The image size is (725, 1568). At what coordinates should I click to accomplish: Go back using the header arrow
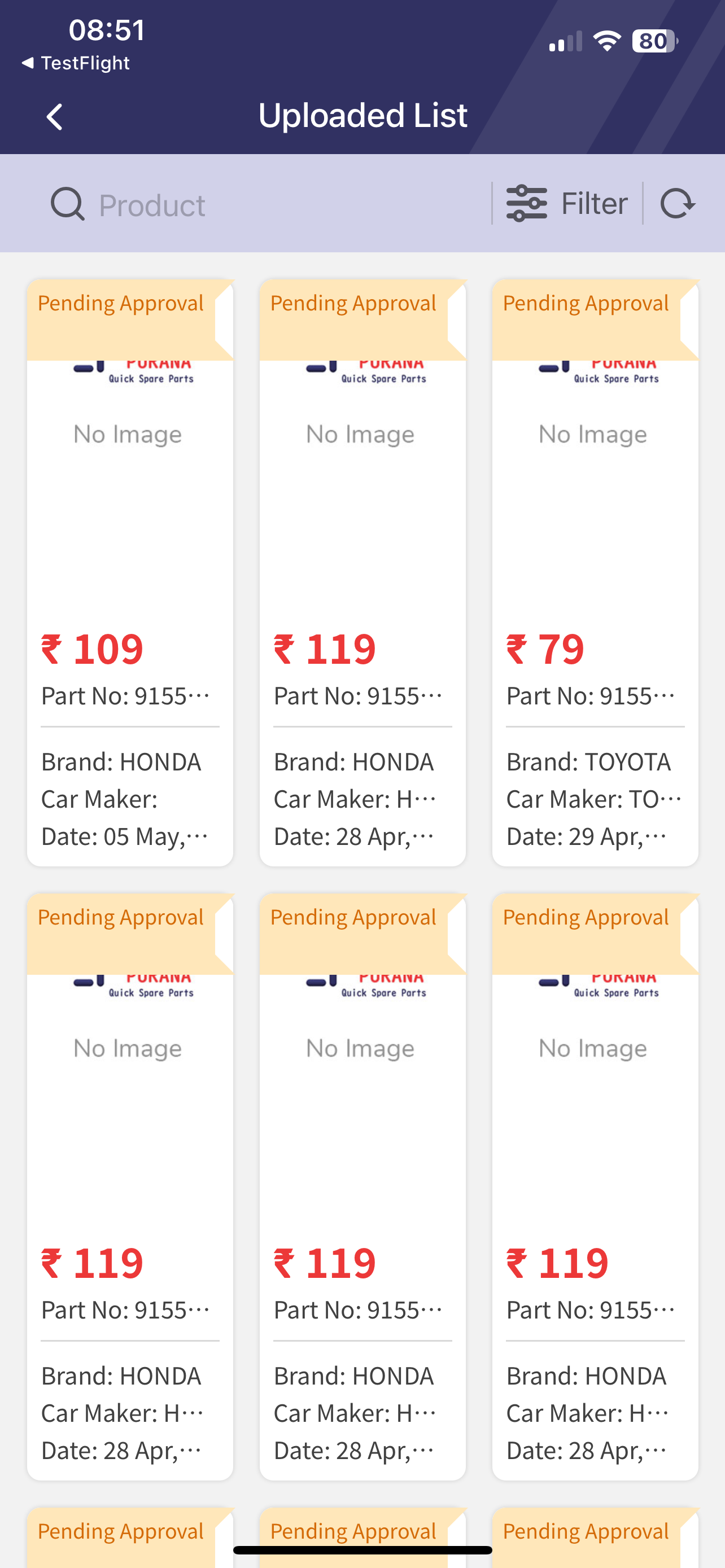pos(54,116)
